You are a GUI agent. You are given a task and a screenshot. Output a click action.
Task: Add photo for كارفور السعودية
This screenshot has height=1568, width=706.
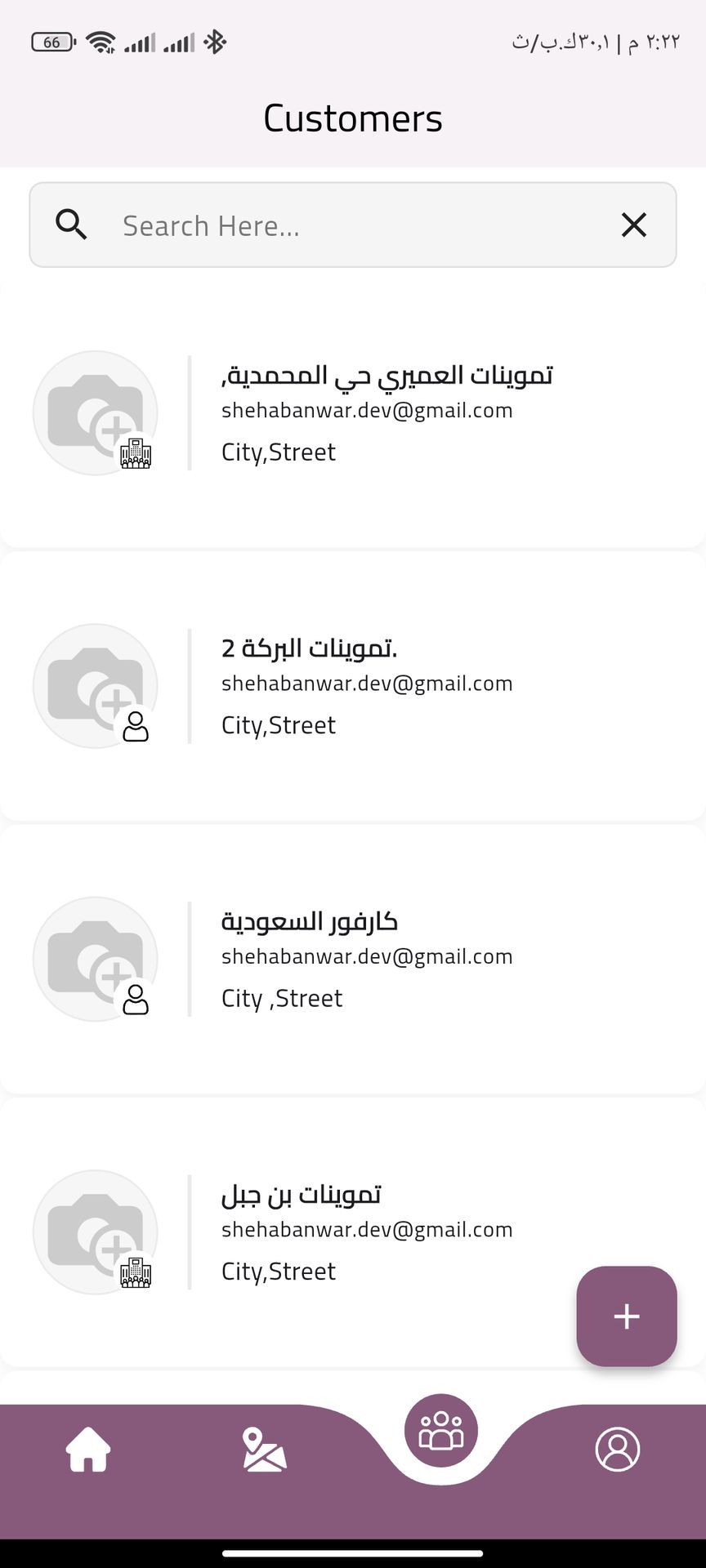pos(96,960)
